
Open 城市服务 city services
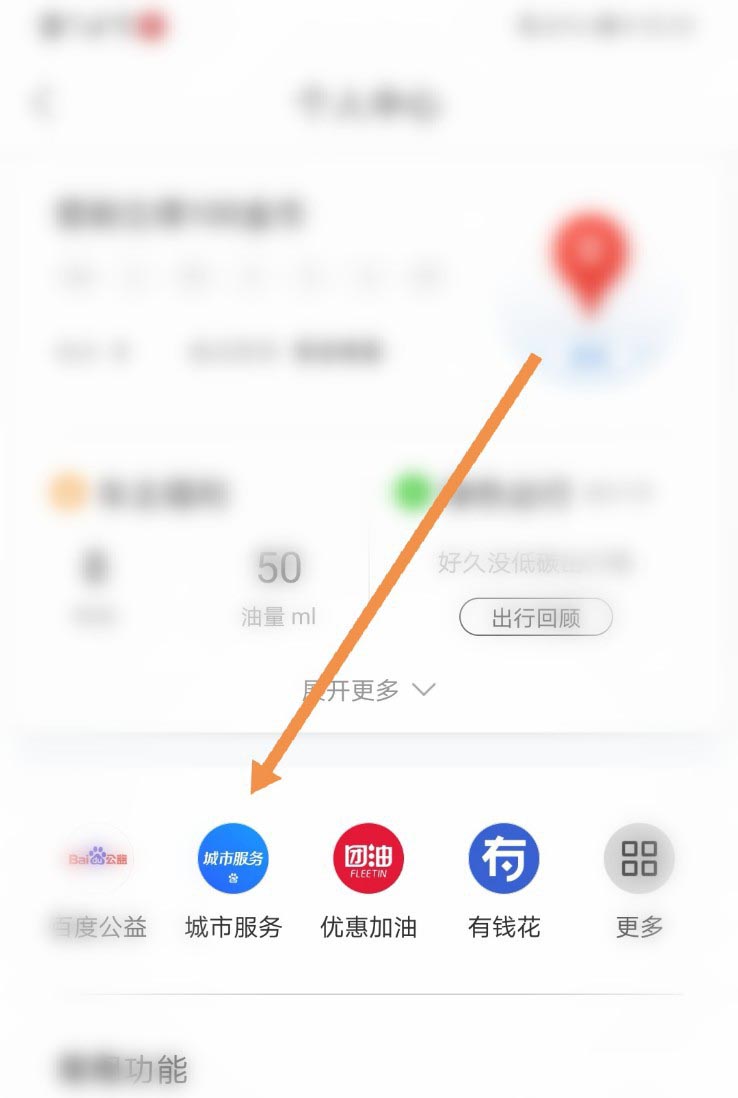[233, 859]
